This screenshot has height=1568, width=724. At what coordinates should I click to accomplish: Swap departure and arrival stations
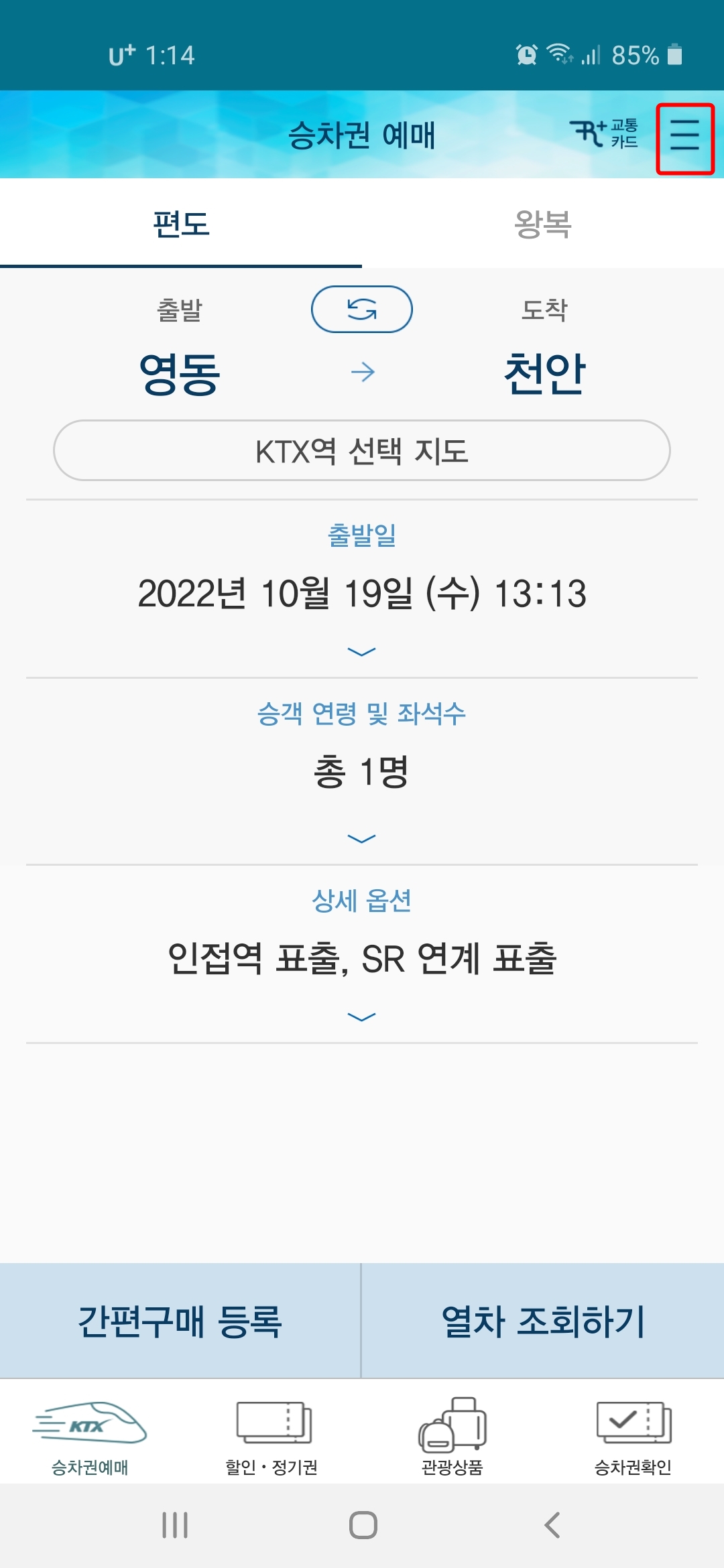pyautogui.click(x=362, y=309)
